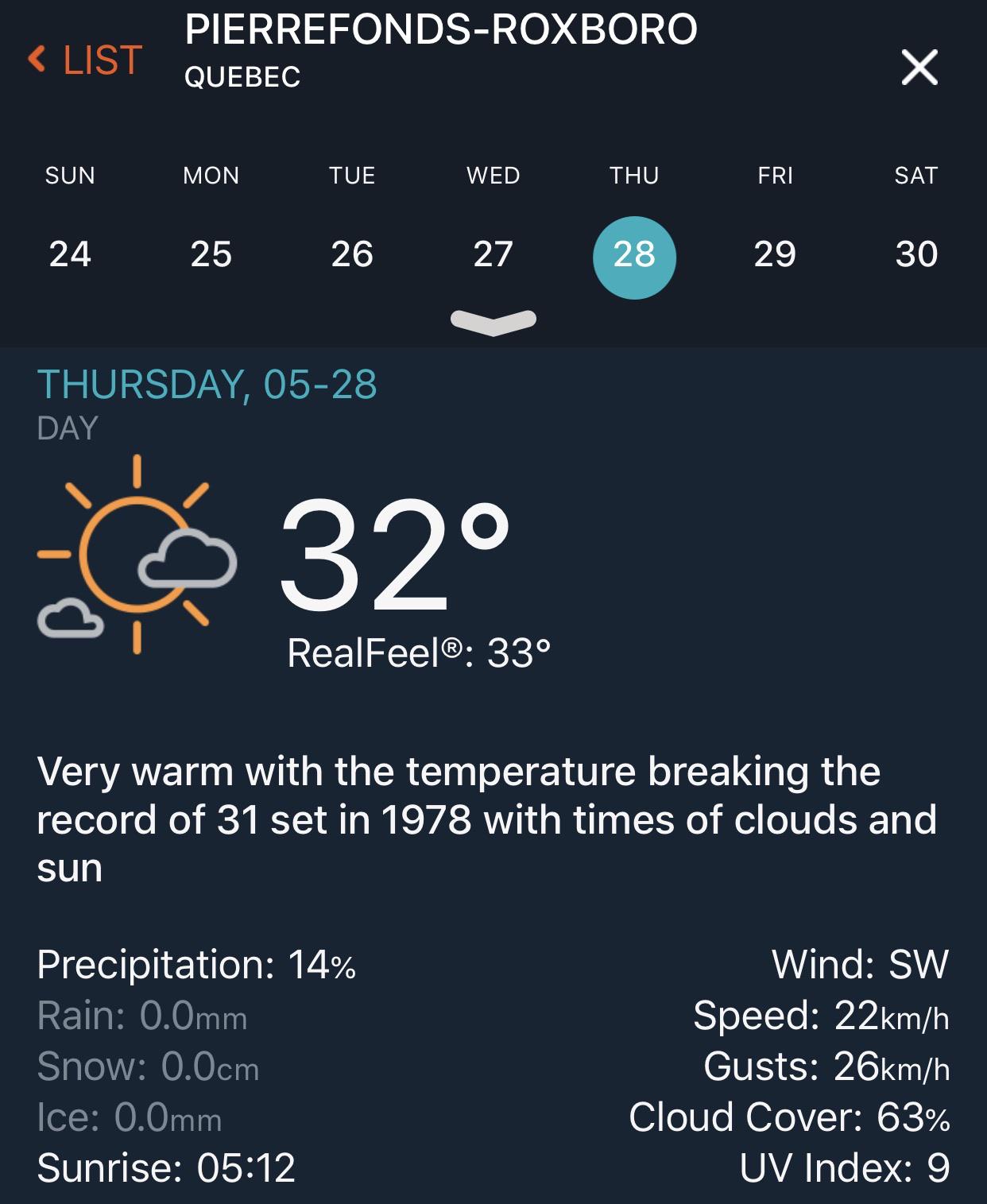Image resolution: width=987 pixels, height=1204 pixels.
Task: Click the record-breaking temperature description text
Action: coord(489,819)
